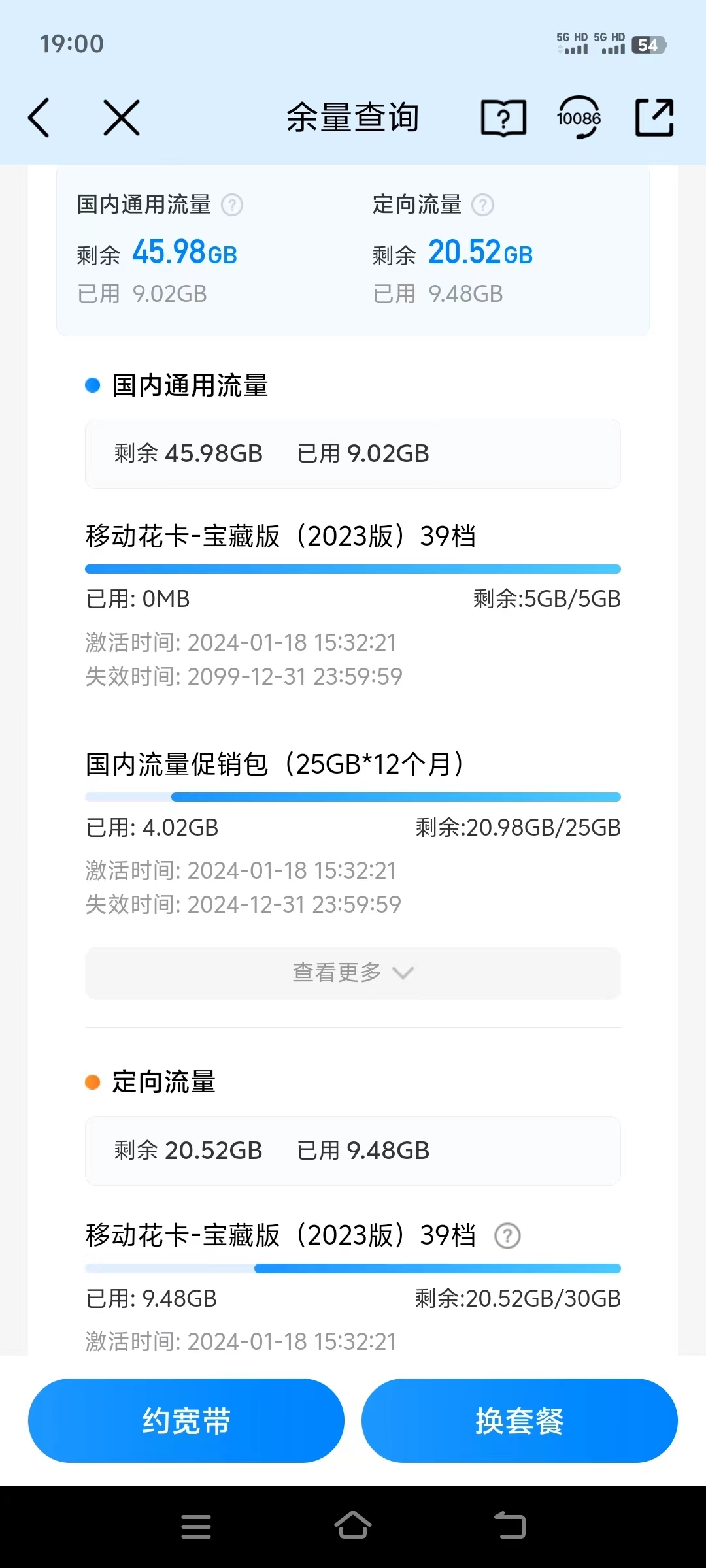Tap the 约宽带 button

tap(186, 1420)
